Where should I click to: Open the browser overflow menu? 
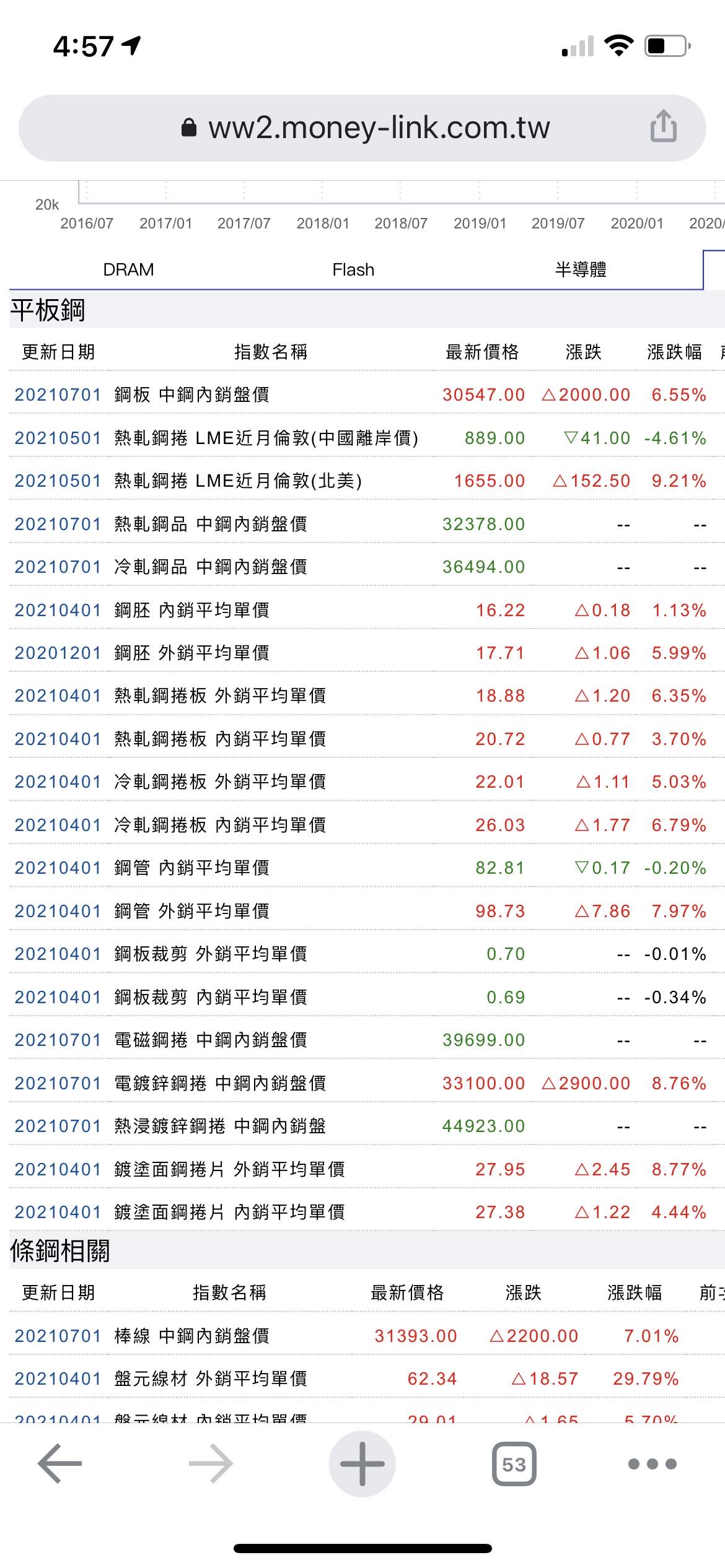tap(652, 1464)
